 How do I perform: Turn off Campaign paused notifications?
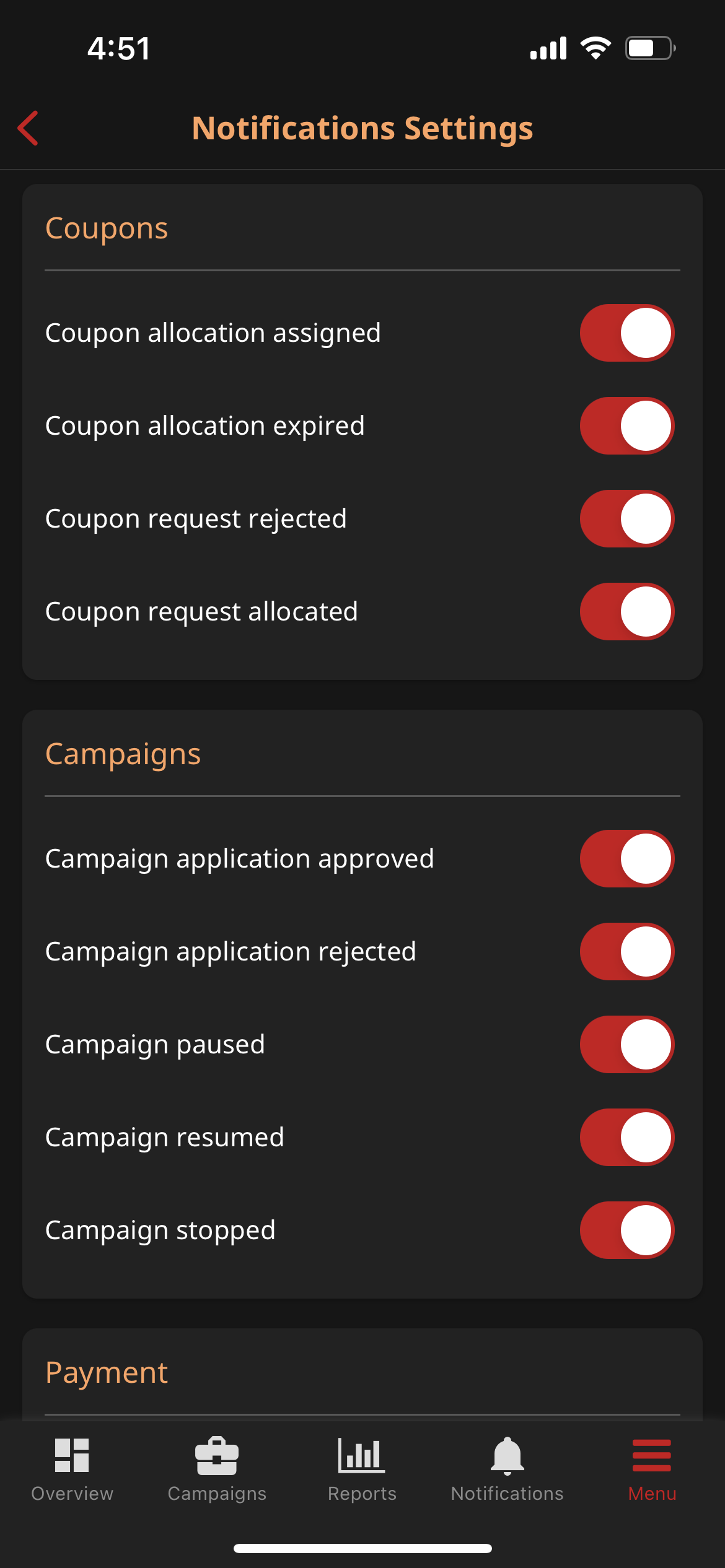(627, 1045)
